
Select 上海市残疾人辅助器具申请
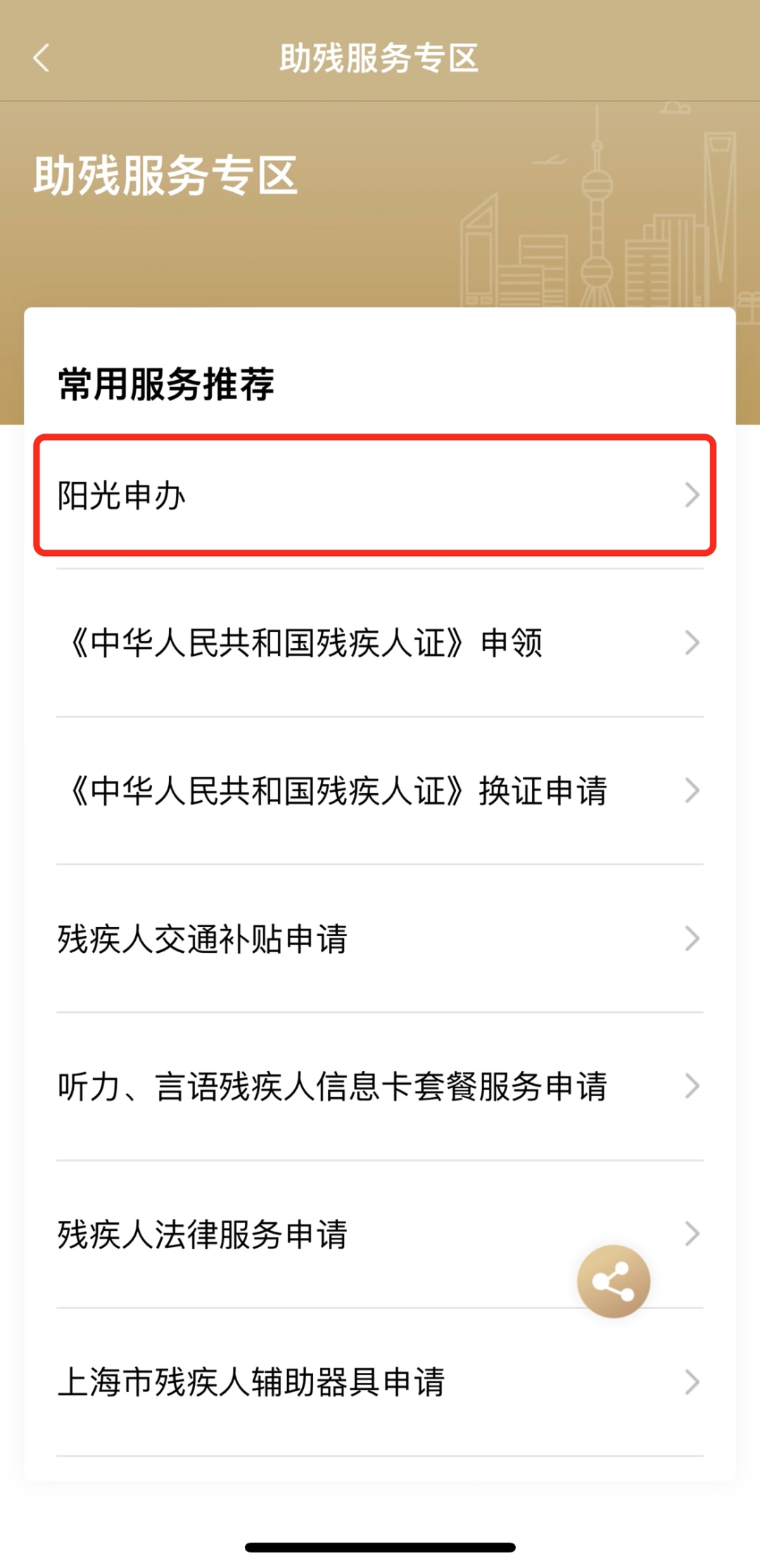point(374,1382)
